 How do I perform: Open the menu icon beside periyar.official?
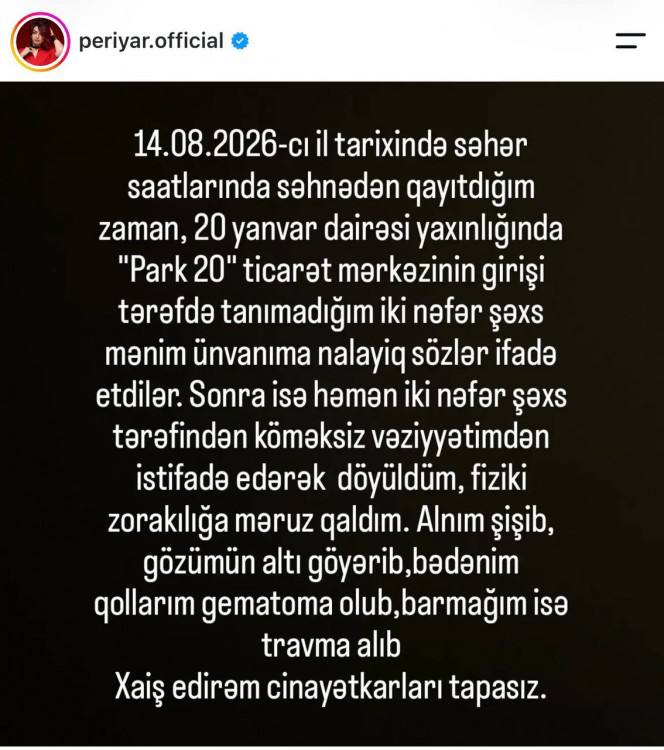(631, 41)
